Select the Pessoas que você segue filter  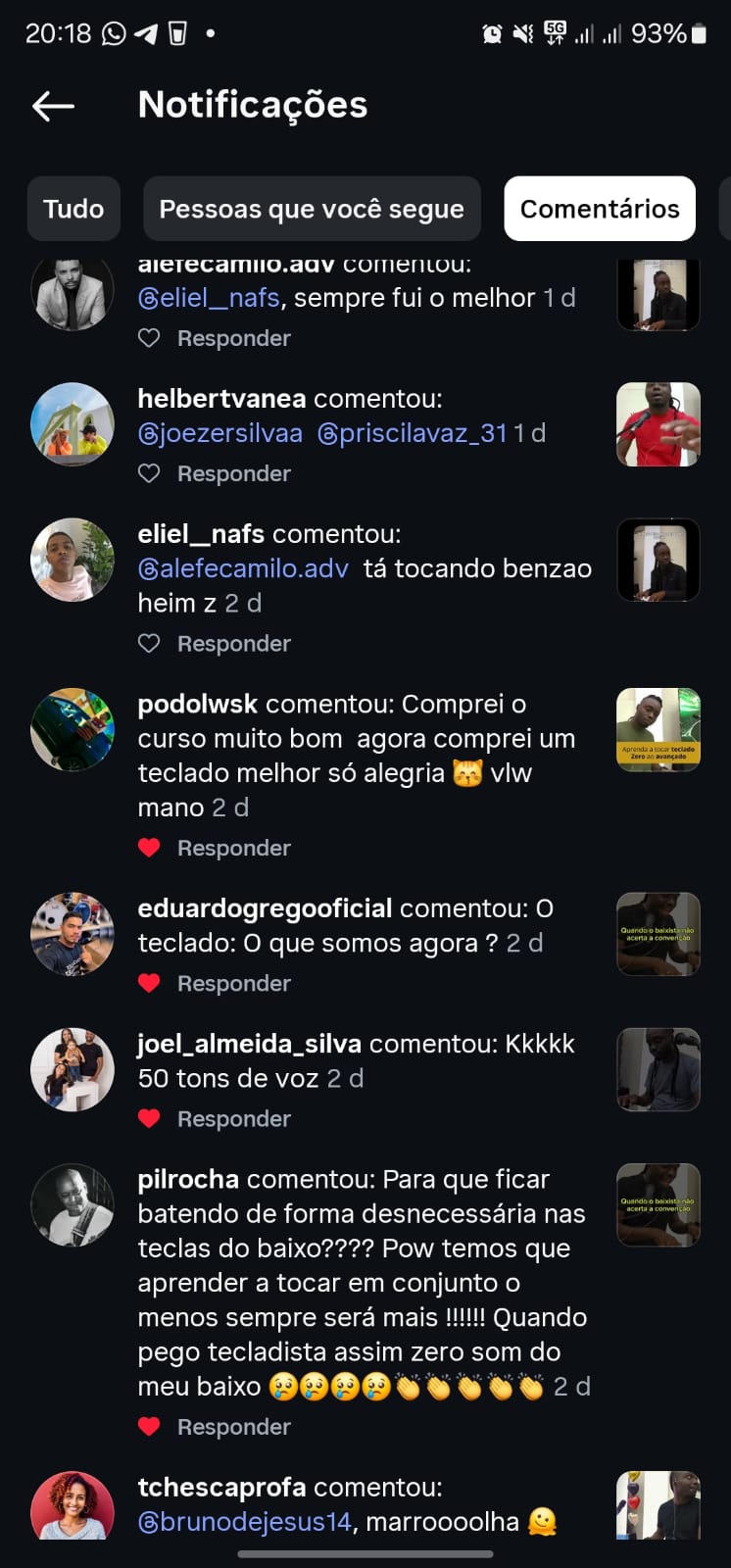(x=312, y=209)
